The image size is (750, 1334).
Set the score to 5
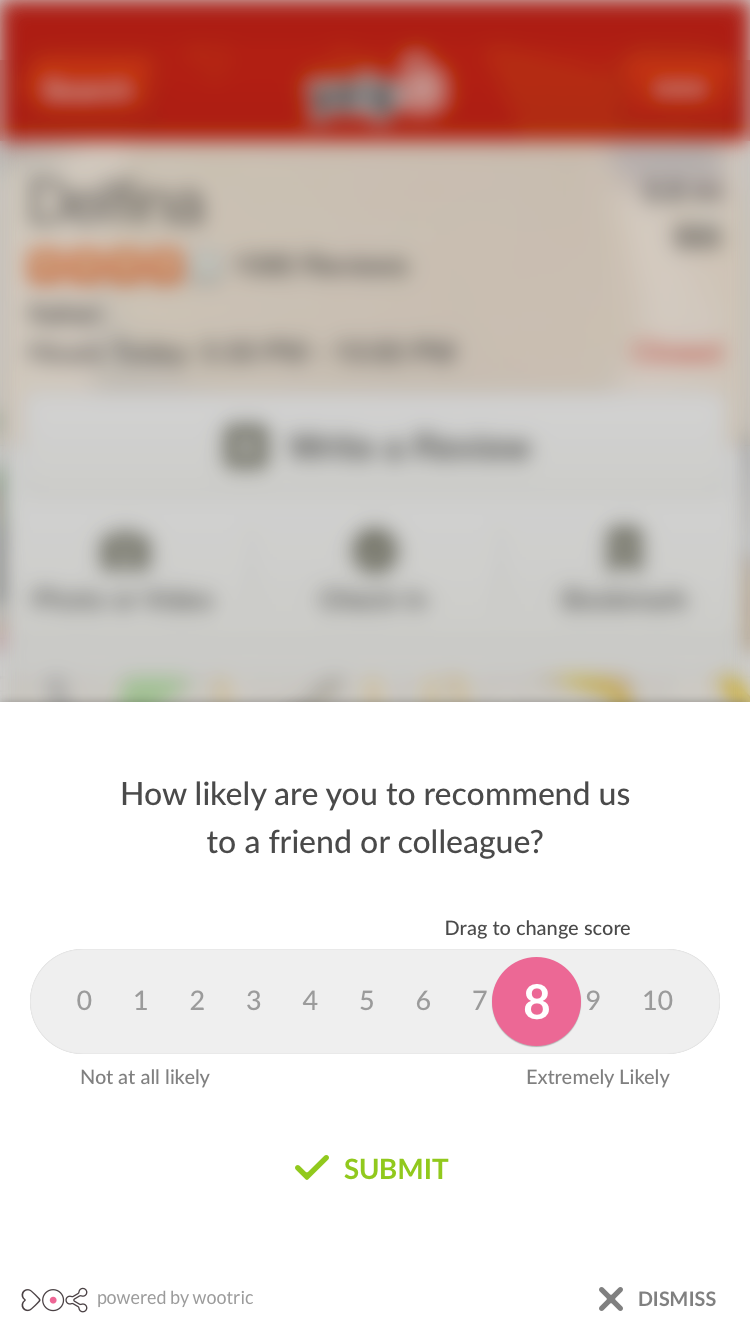367,1000
